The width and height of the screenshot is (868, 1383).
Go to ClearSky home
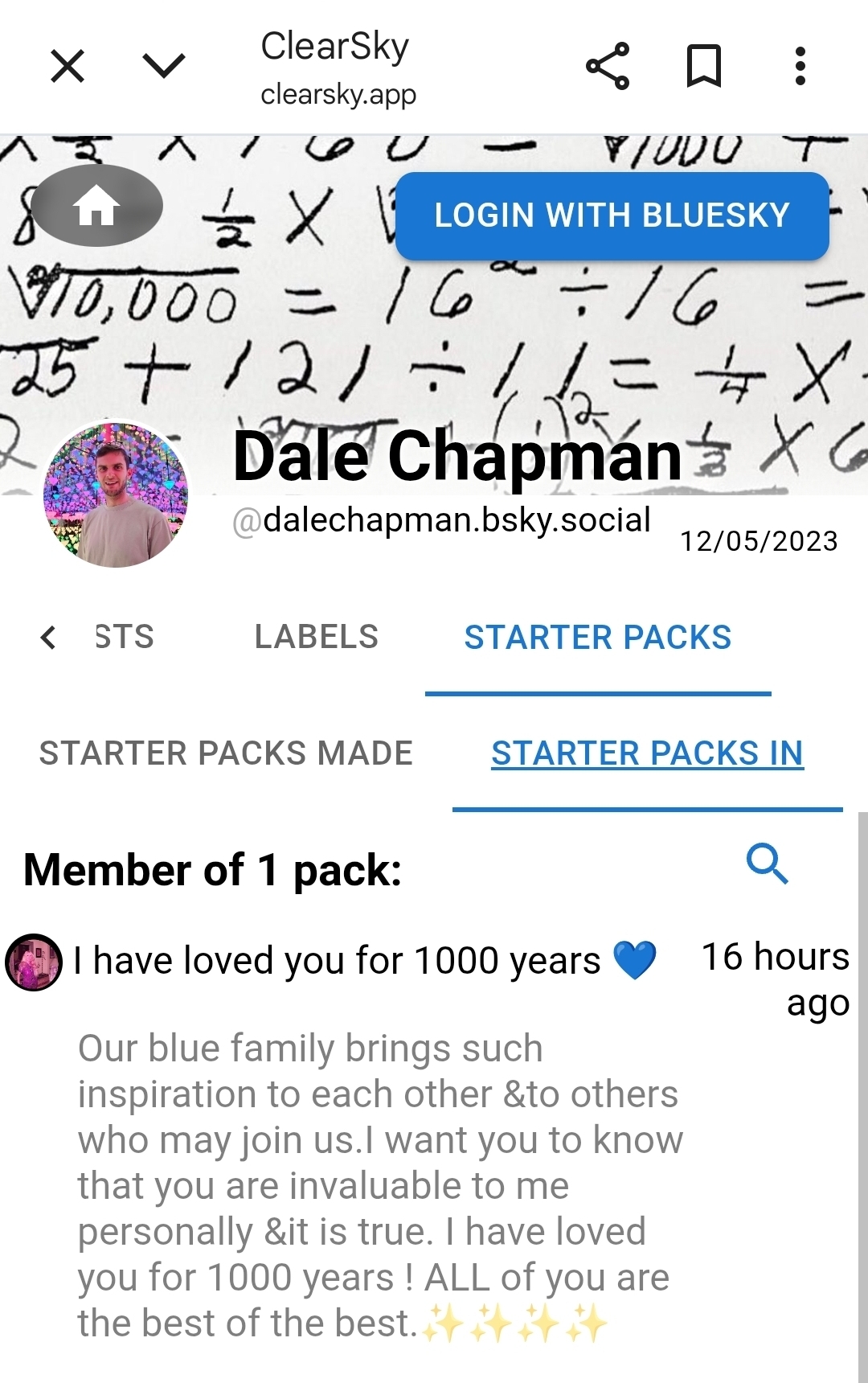coord(97,206)
